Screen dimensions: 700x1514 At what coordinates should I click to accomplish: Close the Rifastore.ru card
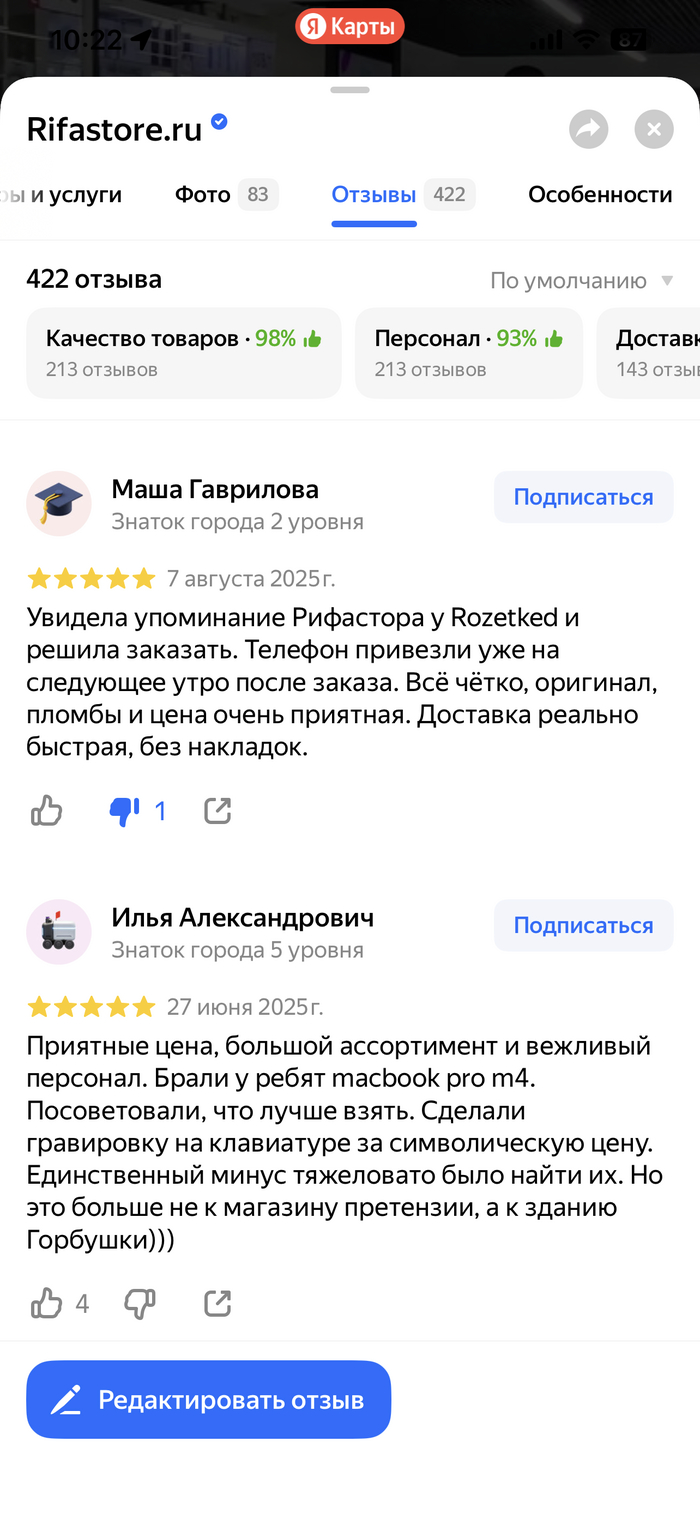tap(653, 129)
